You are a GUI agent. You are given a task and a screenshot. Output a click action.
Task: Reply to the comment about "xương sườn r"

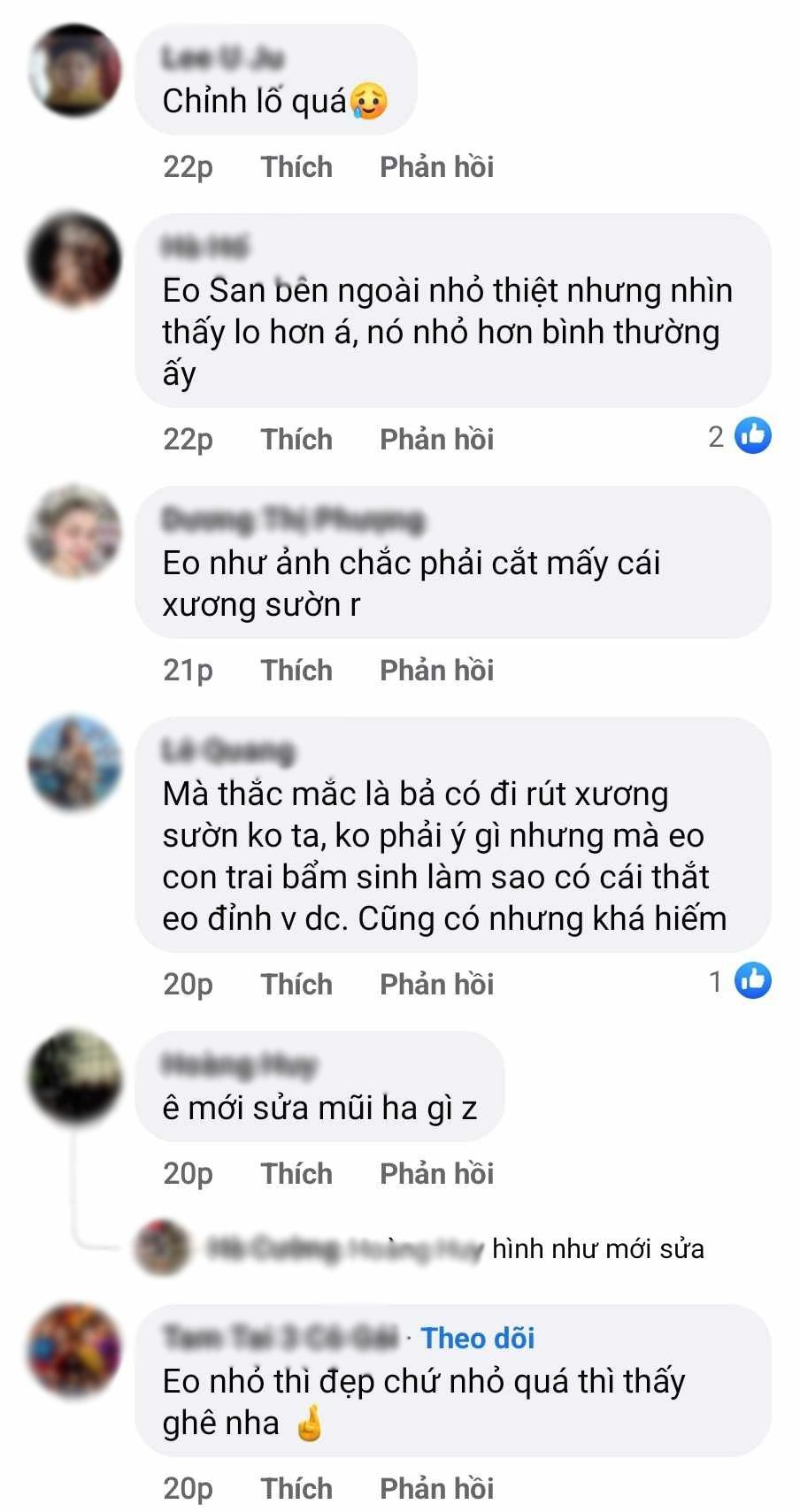tap(436, 671)
